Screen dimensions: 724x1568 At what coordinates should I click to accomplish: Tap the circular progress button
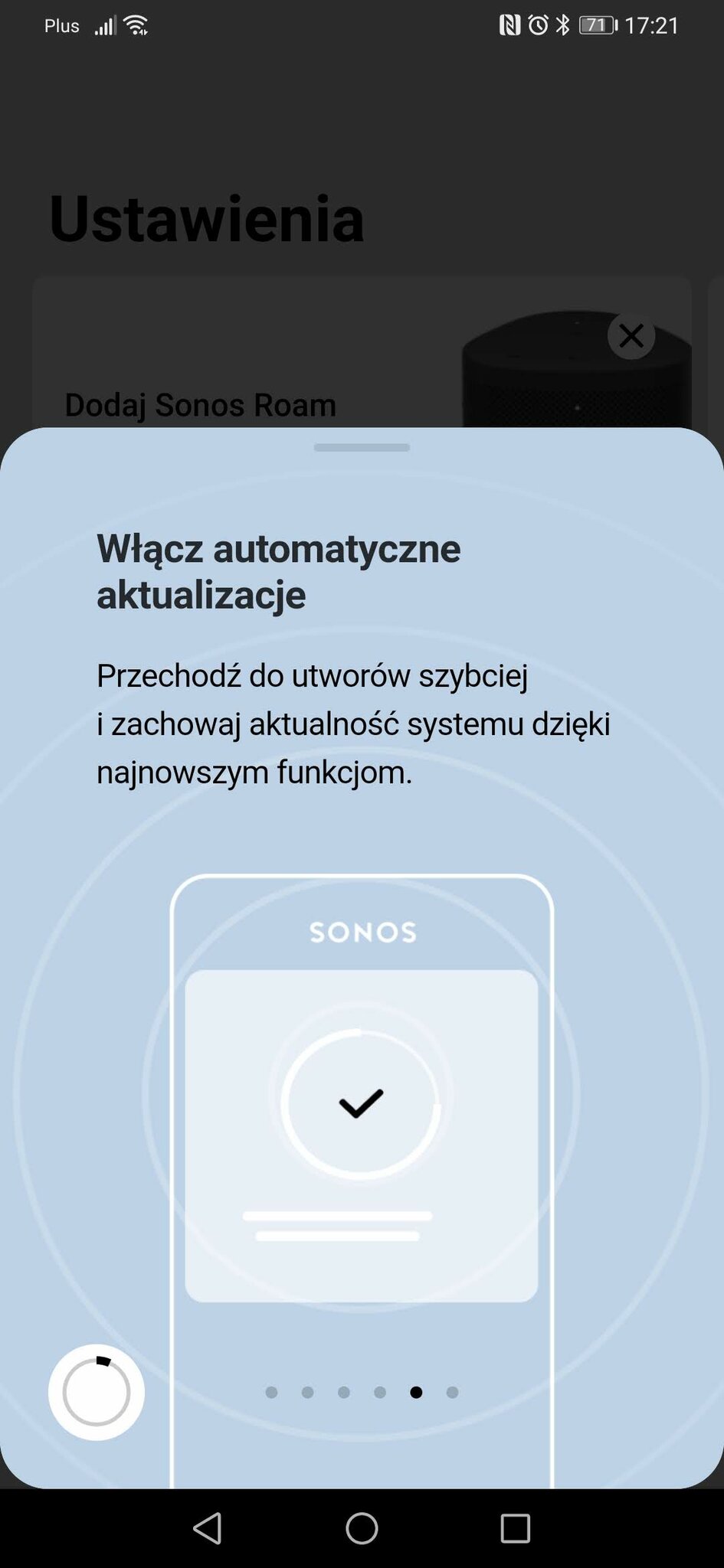click(x=97, y=1392)
